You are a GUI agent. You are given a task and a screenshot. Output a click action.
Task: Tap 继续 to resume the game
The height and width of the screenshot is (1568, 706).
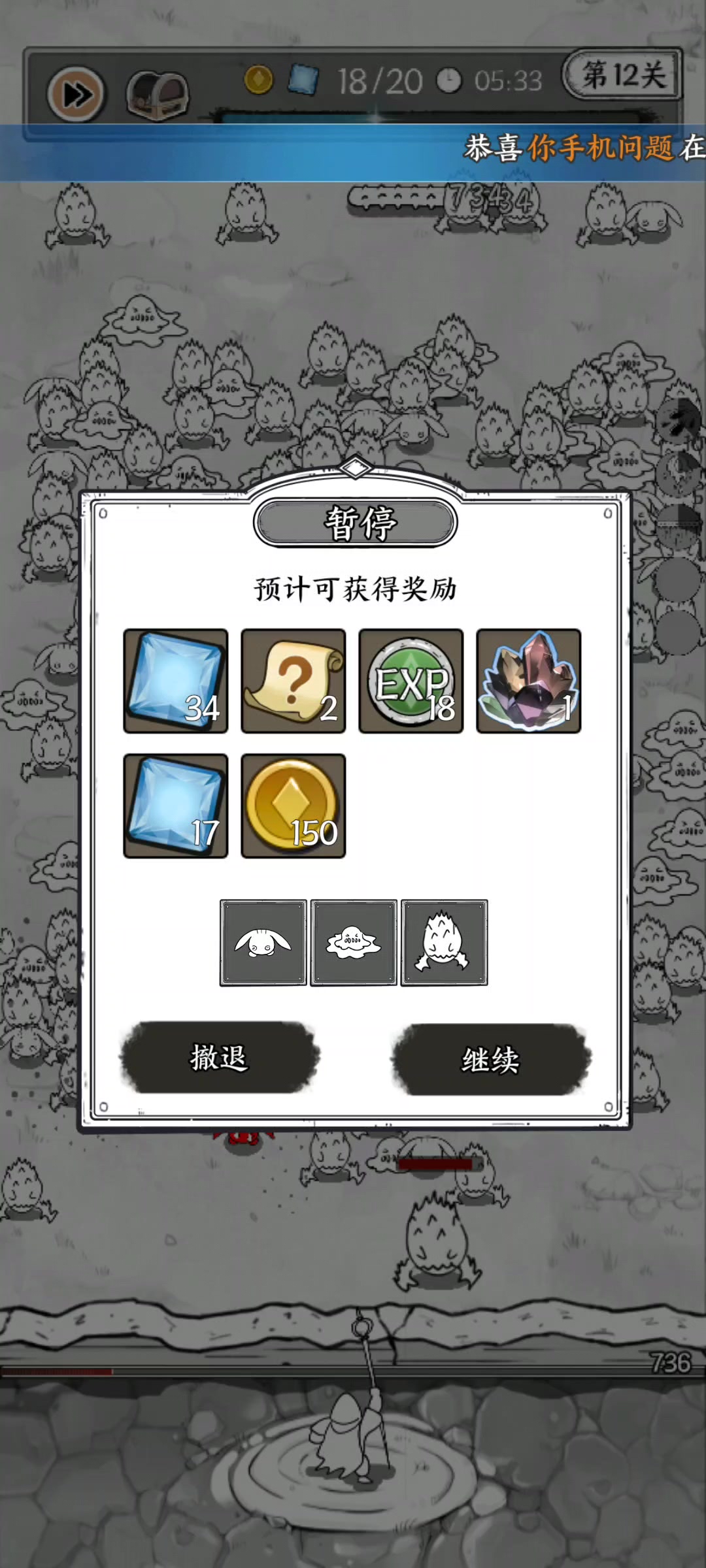491,1059
